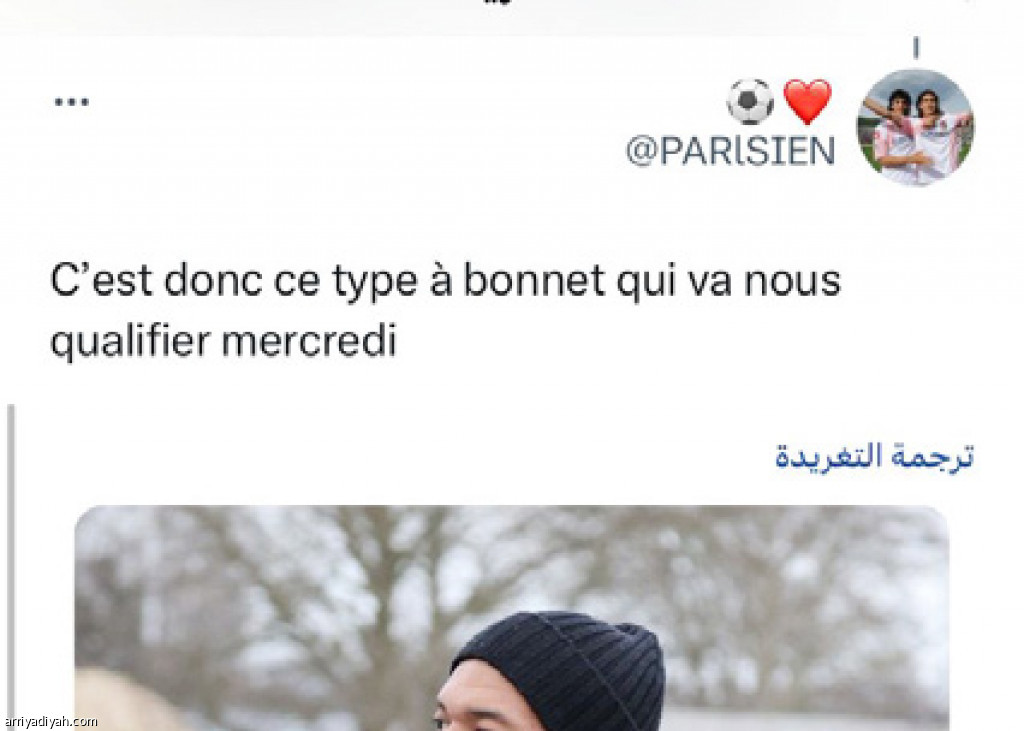Viewport: 1024px width, 731px height.
Task: Open the tweet's three-dot overflow menu
Action: (71, 101)
